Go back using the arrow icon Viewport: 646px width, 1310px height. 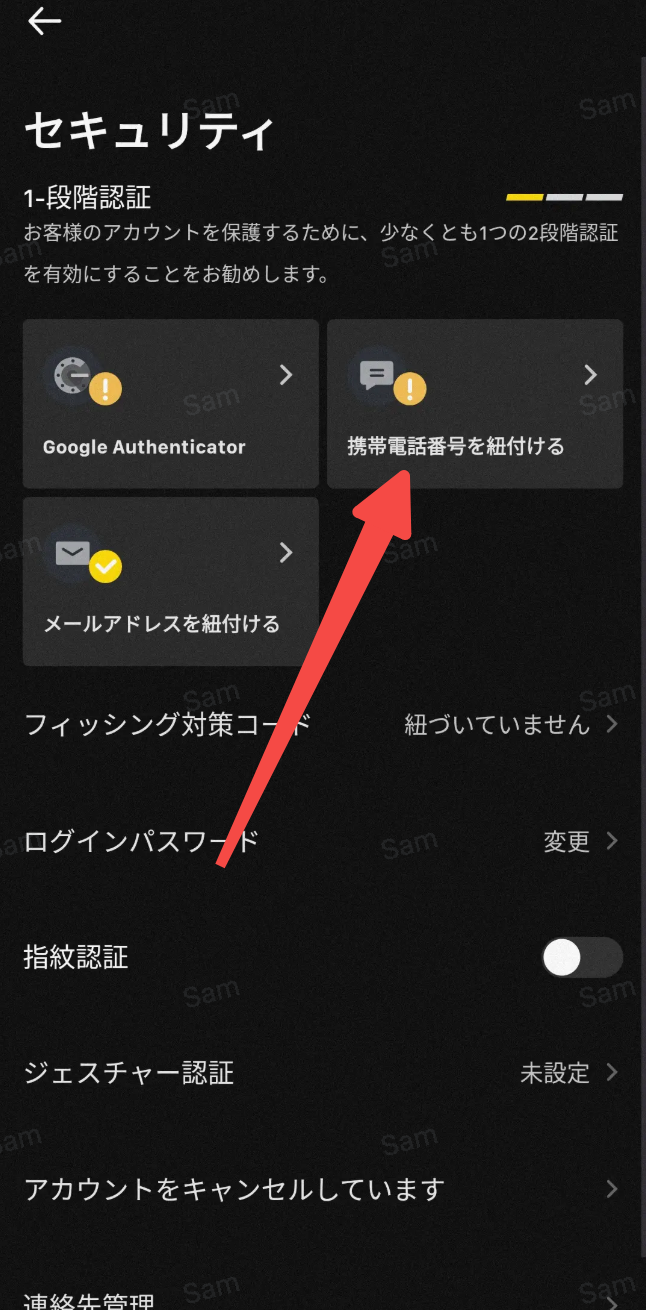pos(44,21)
